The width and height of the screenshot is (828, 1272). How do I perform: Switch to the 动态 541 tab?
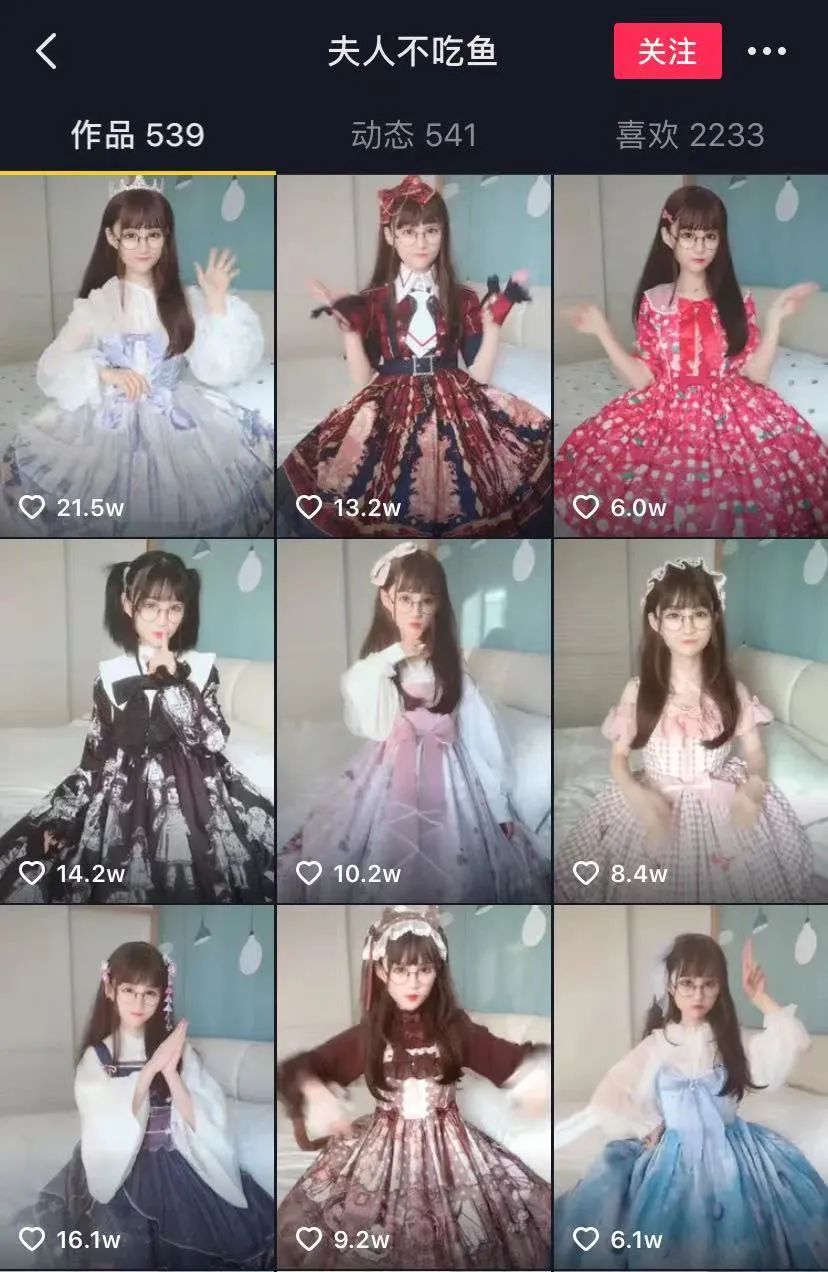[414, 135]
